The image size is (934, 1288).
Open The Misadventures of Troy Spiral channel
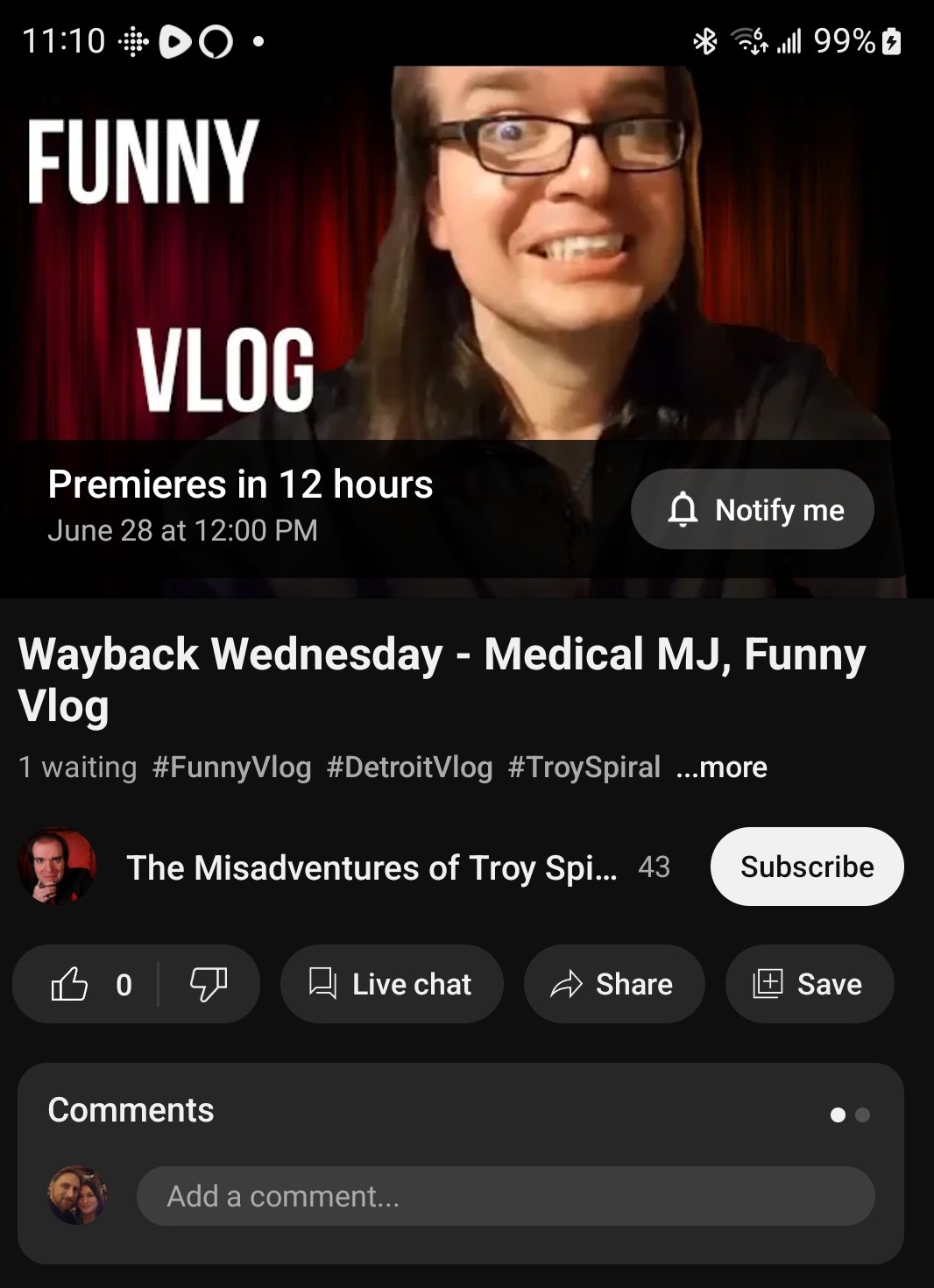pos(371,867)
